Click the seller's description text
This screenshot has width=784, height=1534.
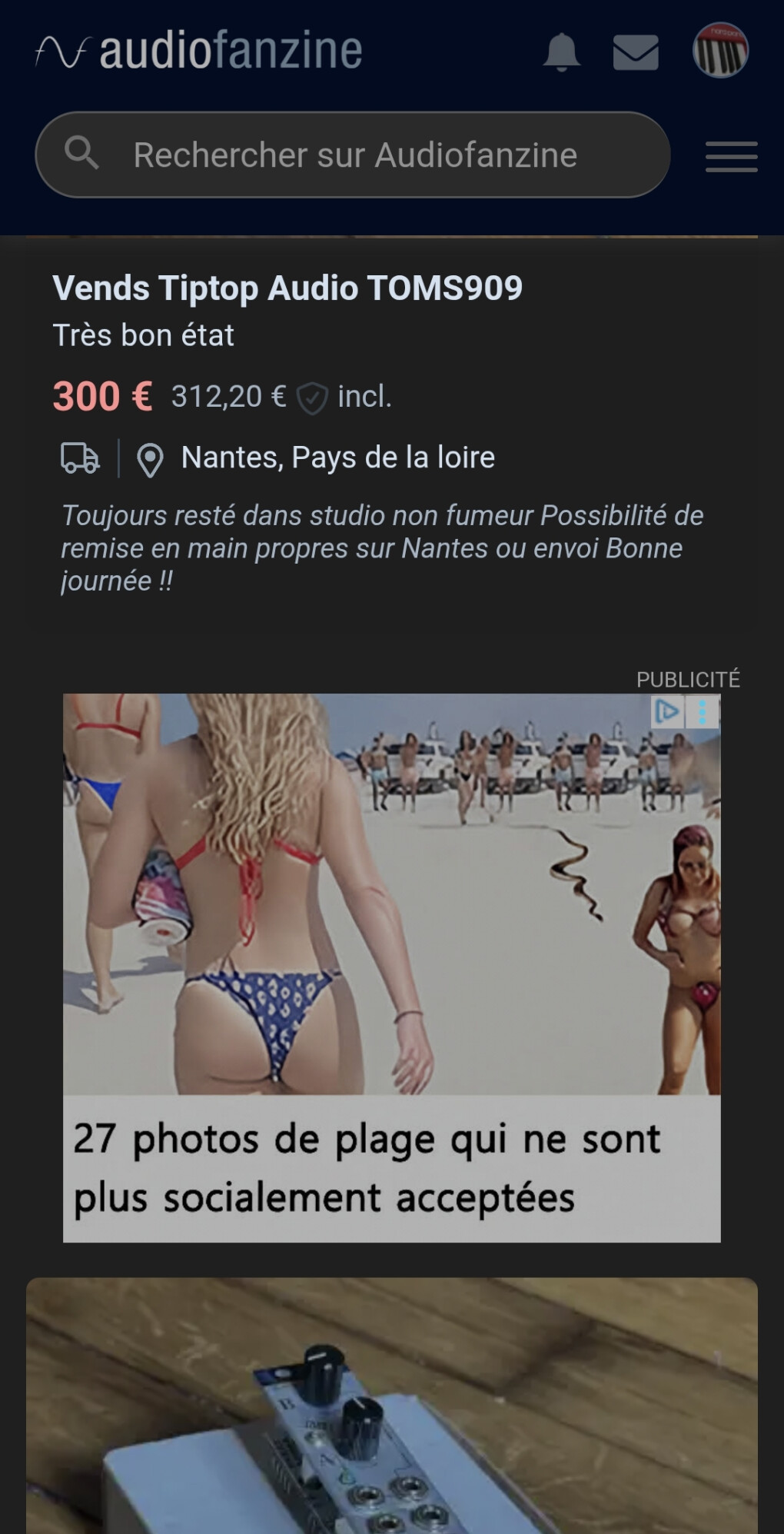pyautogui.click(x=384, y=546)
